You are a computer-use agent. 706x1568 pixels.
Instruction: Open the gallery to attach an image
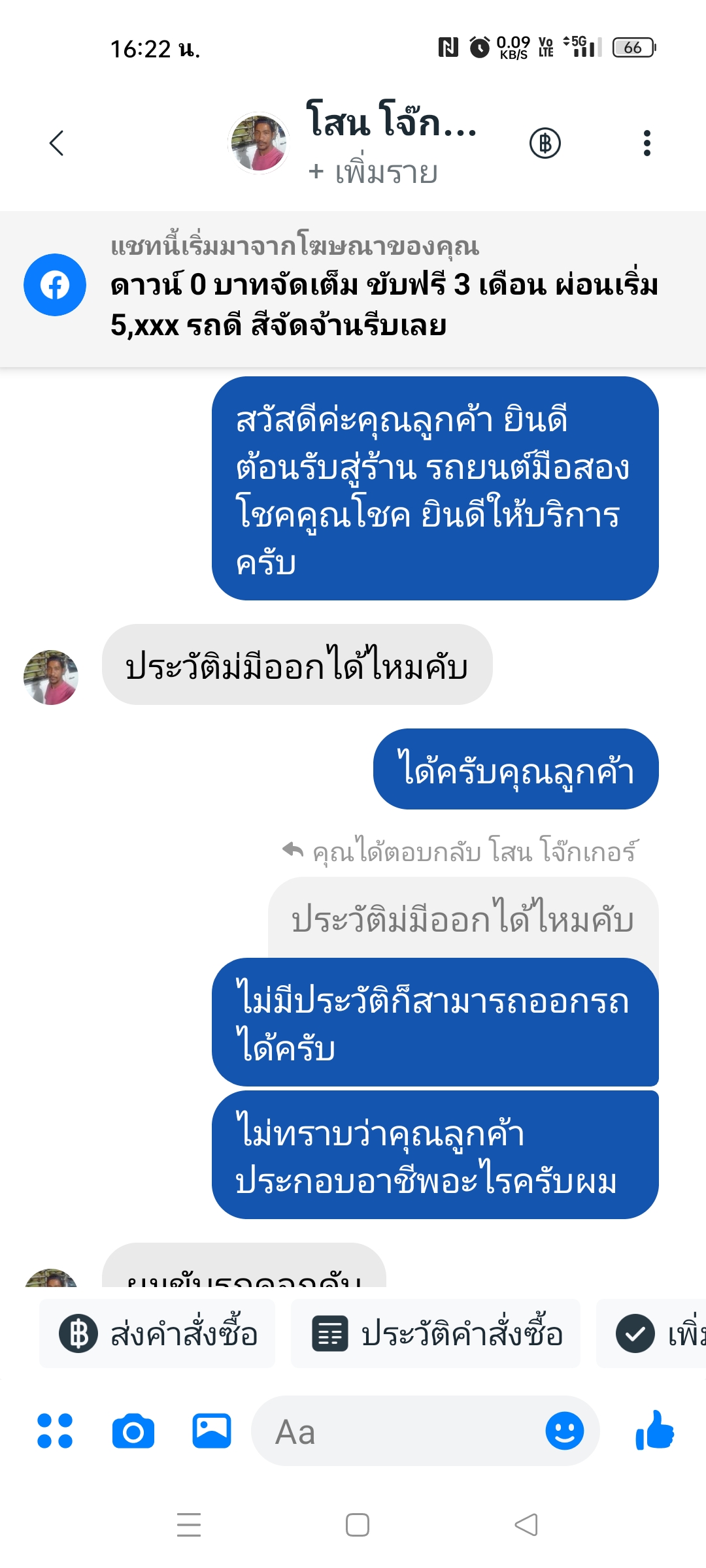(212, 1431)
